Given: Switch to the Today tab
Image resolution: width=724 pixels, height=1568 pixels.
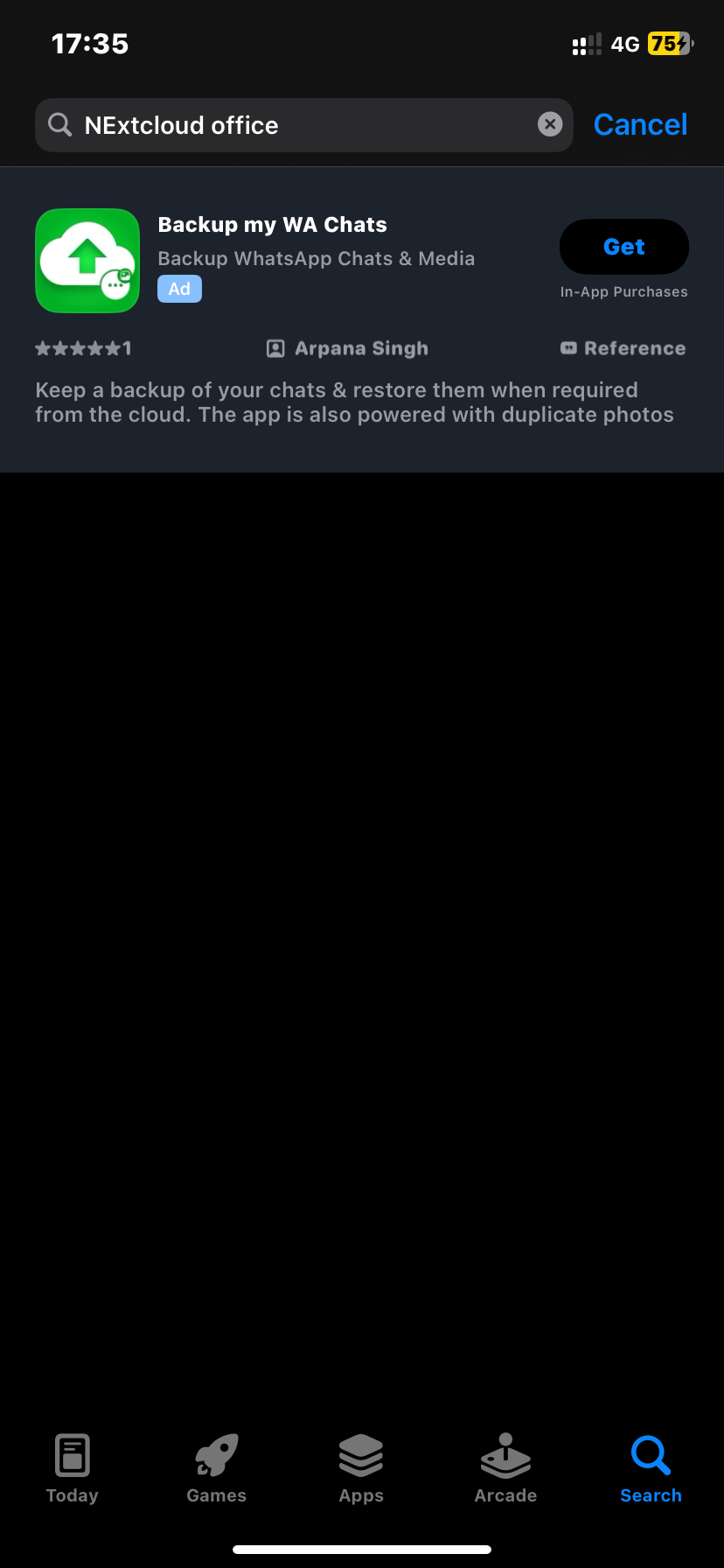Looking at the screenshot, I should pyautogui.click(x=73, y=1469).
